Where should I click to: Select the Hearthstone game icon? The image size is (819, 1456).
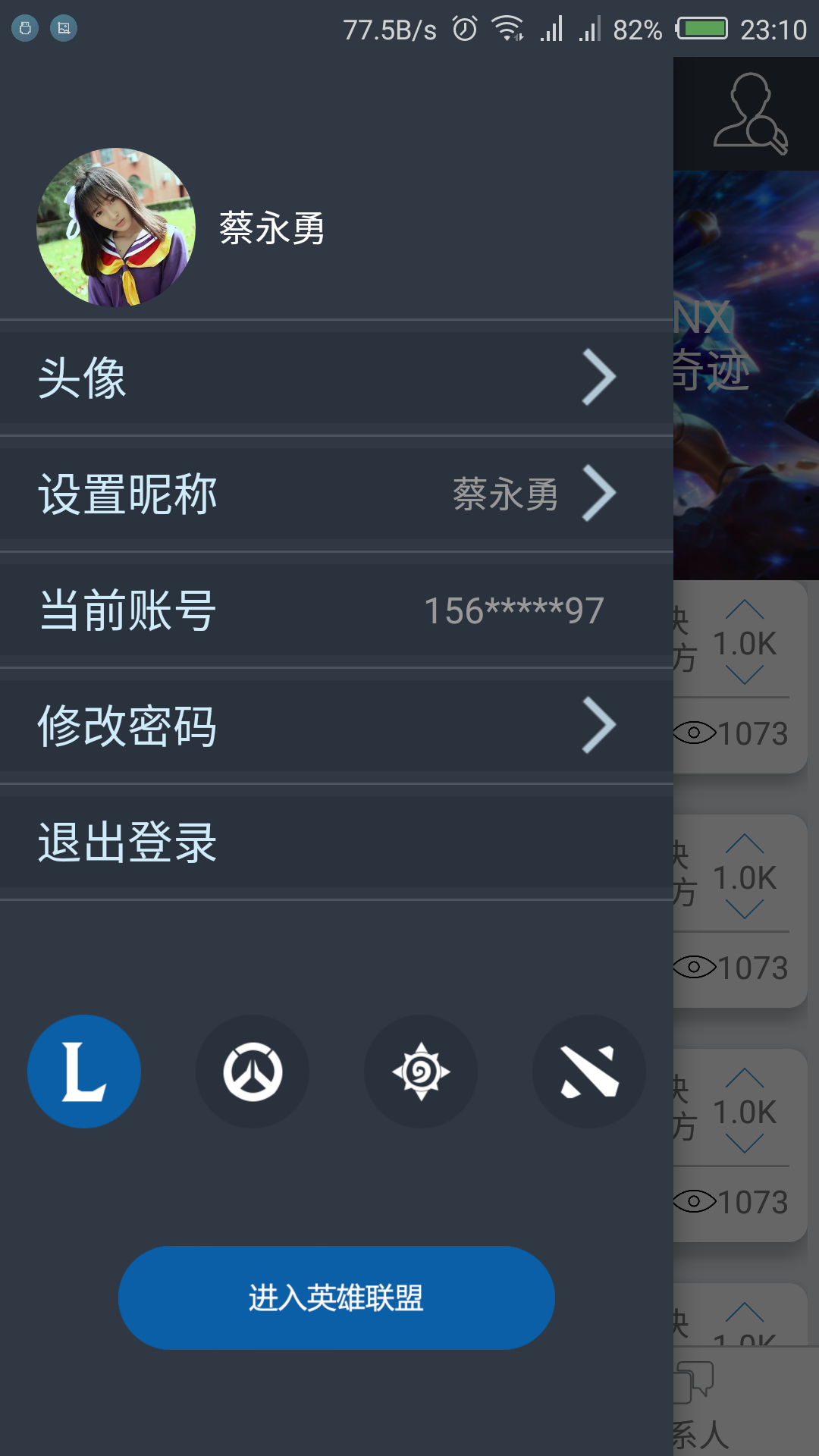[421, 1071]
